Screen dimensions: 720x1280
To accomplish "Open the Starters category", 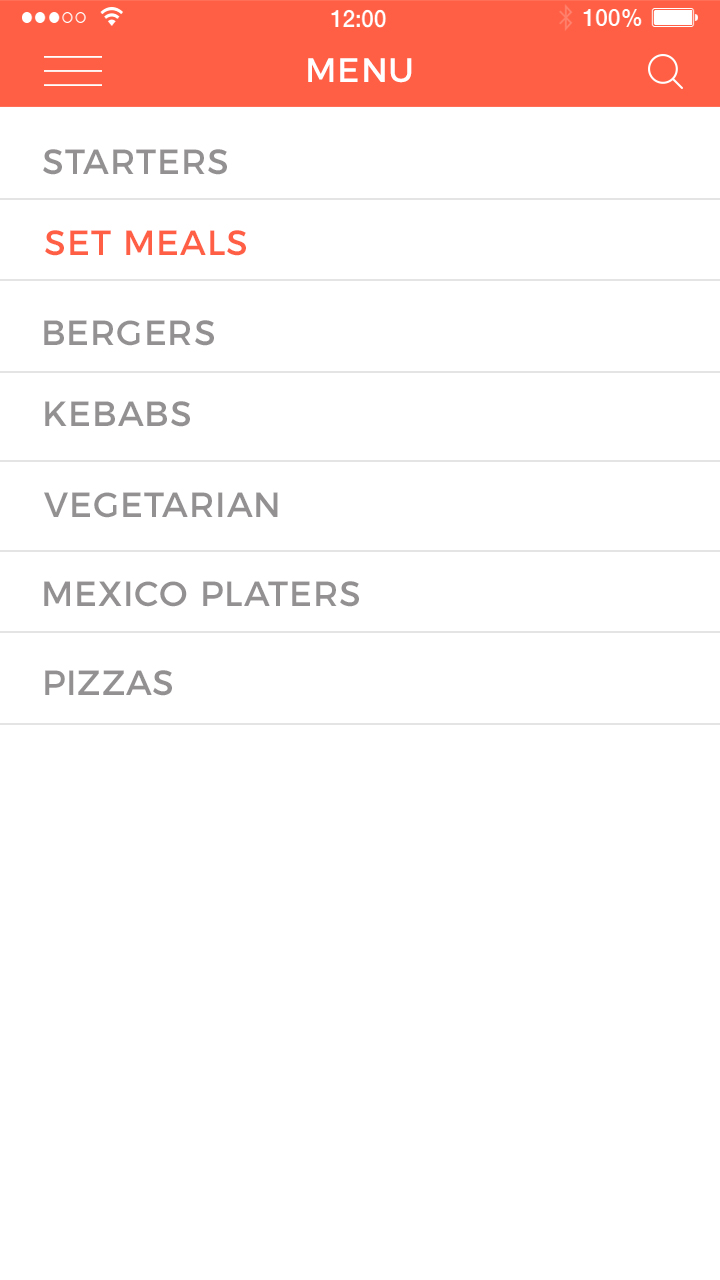I will [136, 162].
